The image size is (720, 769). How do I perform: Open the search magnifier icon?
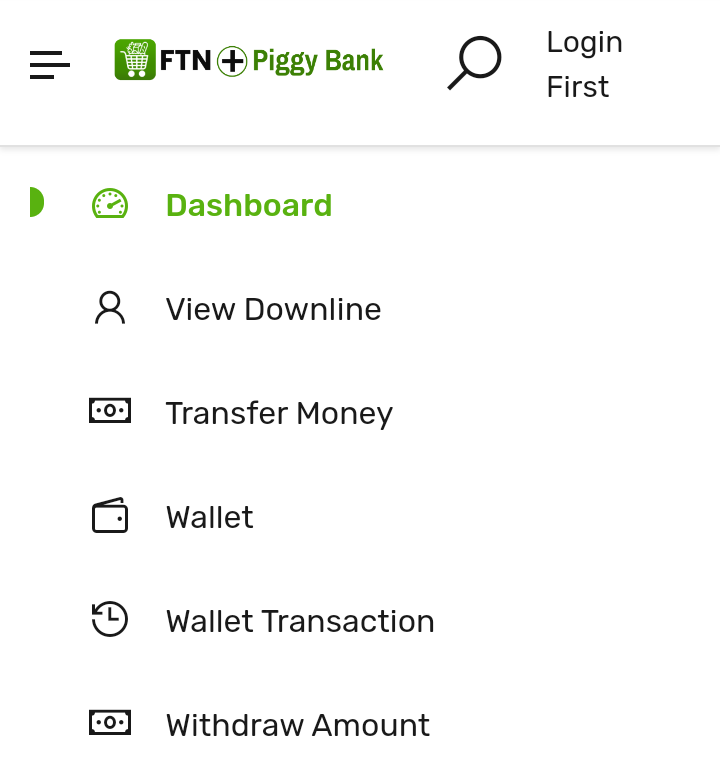click(x=474, y=63)
